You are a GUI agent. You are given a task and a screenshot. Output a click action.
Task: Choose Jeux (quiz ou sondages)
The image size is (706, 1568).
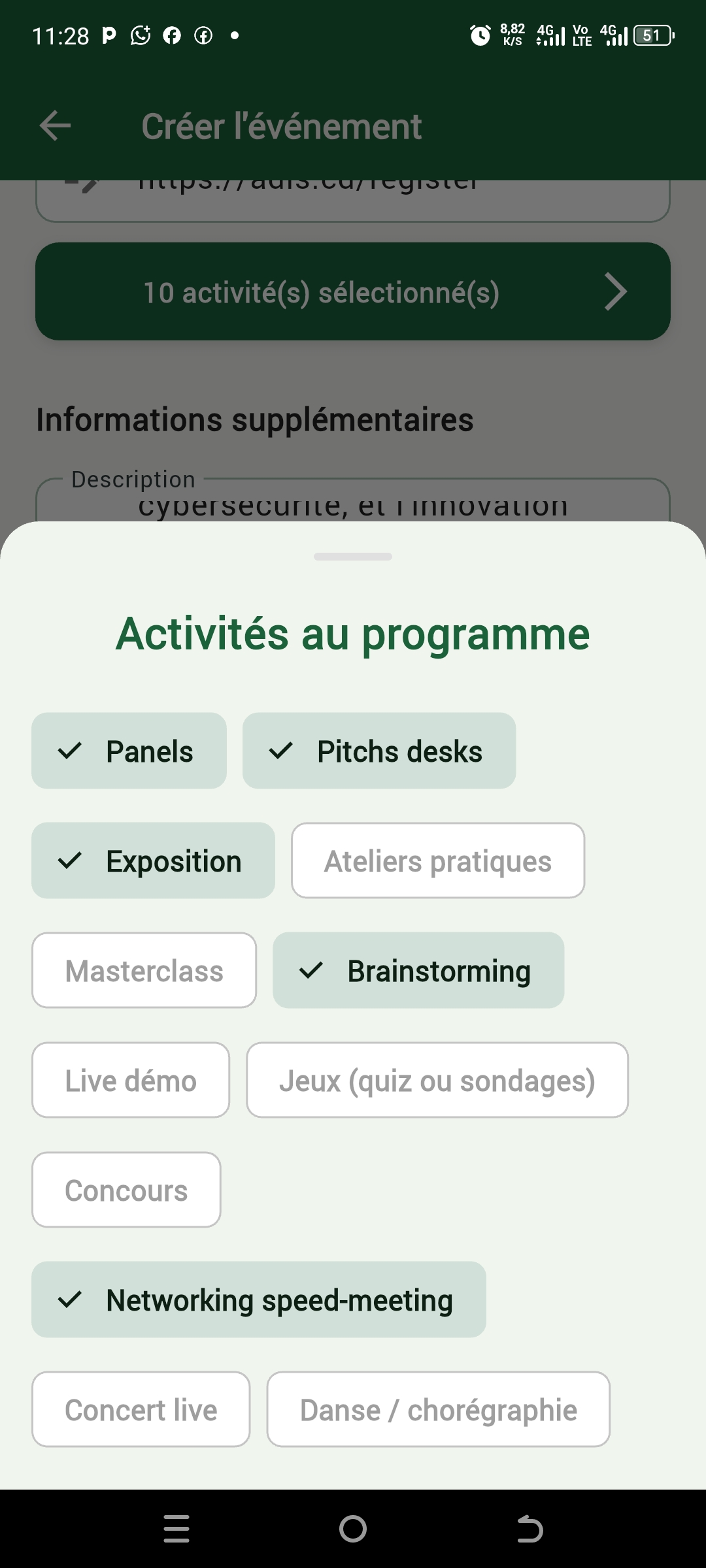tap(437, 1080)
